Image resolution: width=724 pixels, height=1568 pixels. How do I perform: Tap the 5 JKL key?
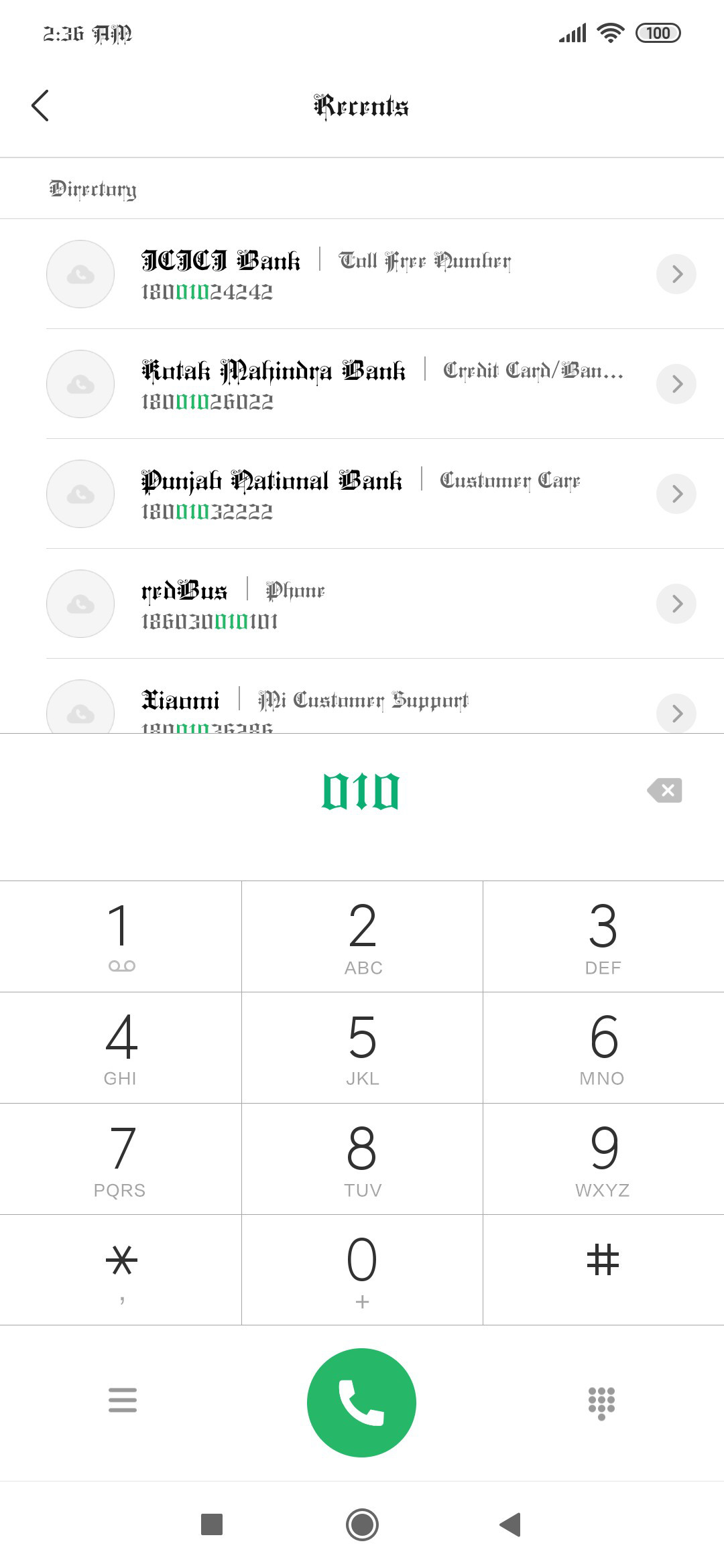pyautogui.click(x=362, y=1048)
